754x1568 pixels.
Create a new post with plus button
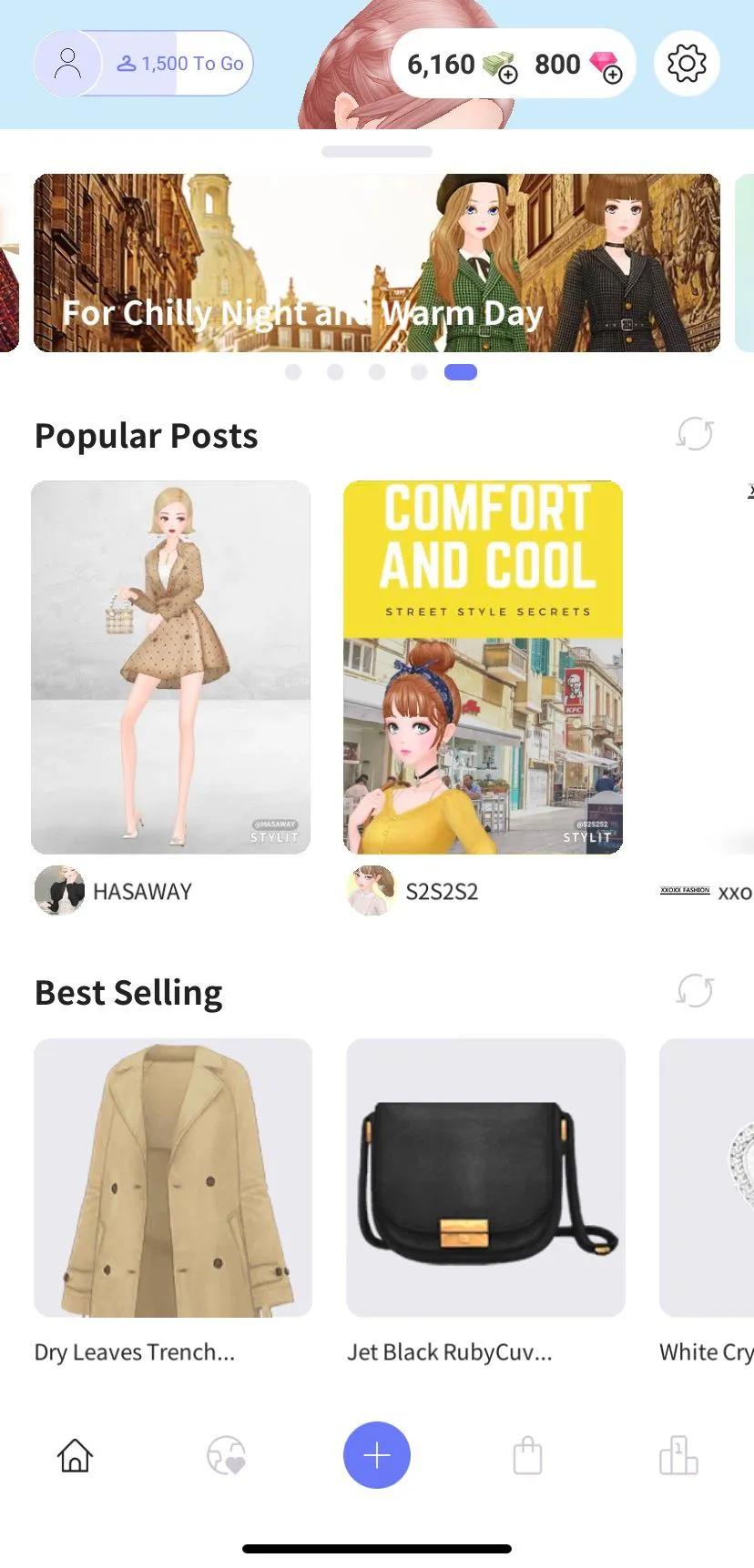coord(377,1455)
